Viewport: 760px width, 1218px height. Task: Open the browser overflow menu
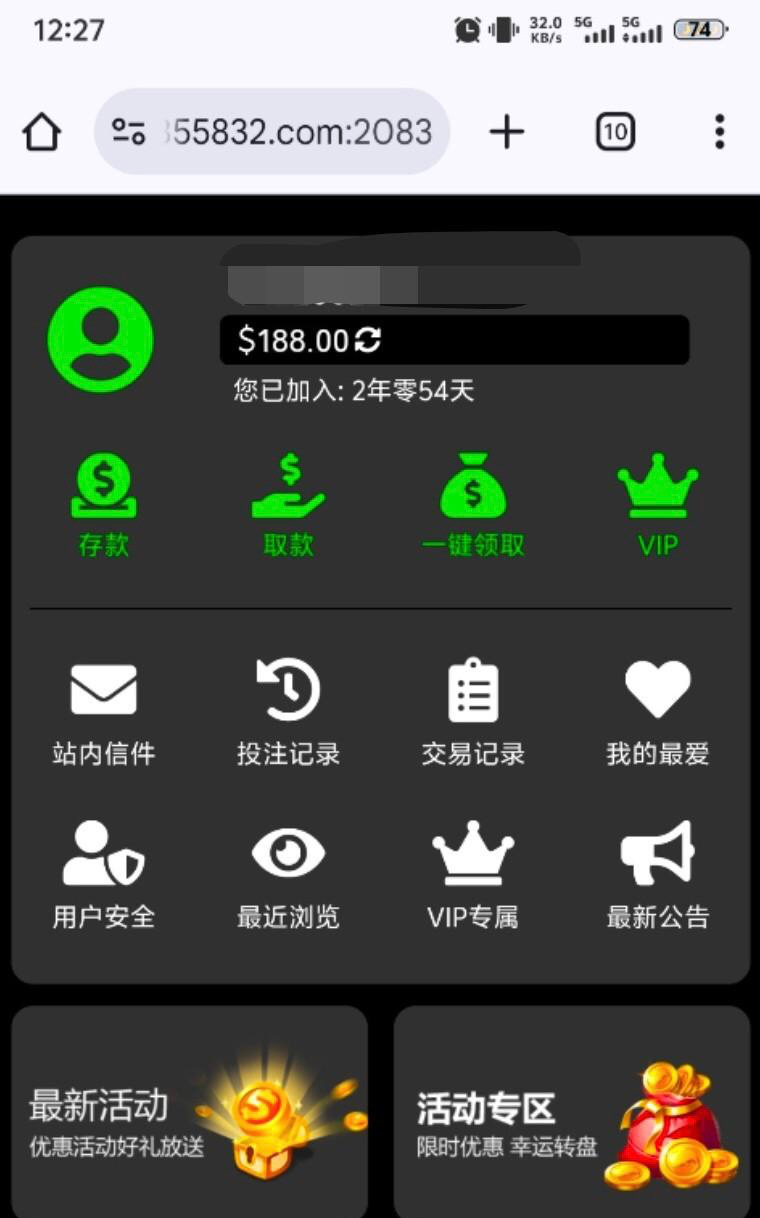coord(719,132)
